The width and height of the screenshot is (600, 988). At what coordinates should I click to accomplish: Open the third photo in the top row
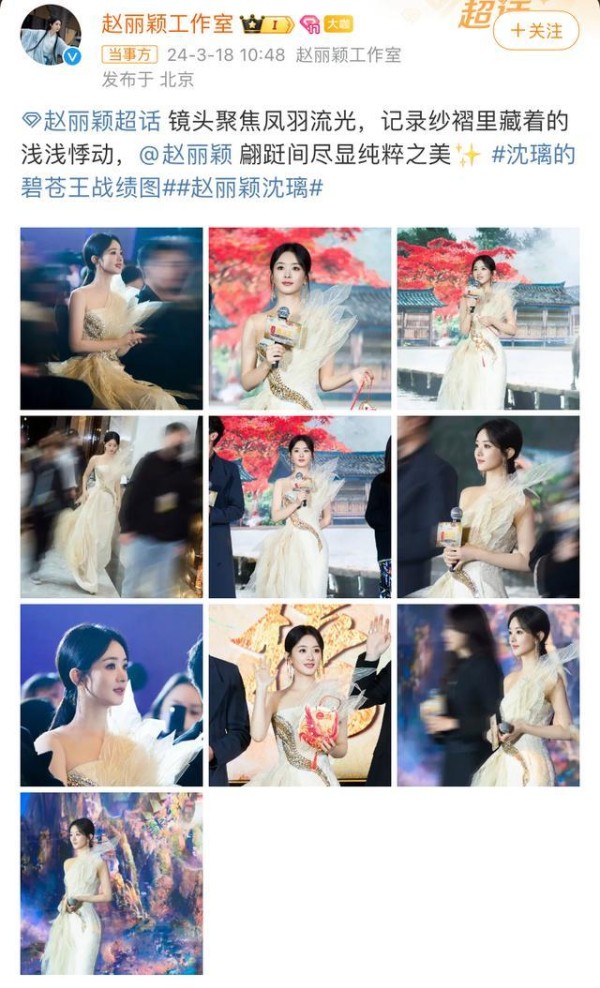(x=488, y=319)
